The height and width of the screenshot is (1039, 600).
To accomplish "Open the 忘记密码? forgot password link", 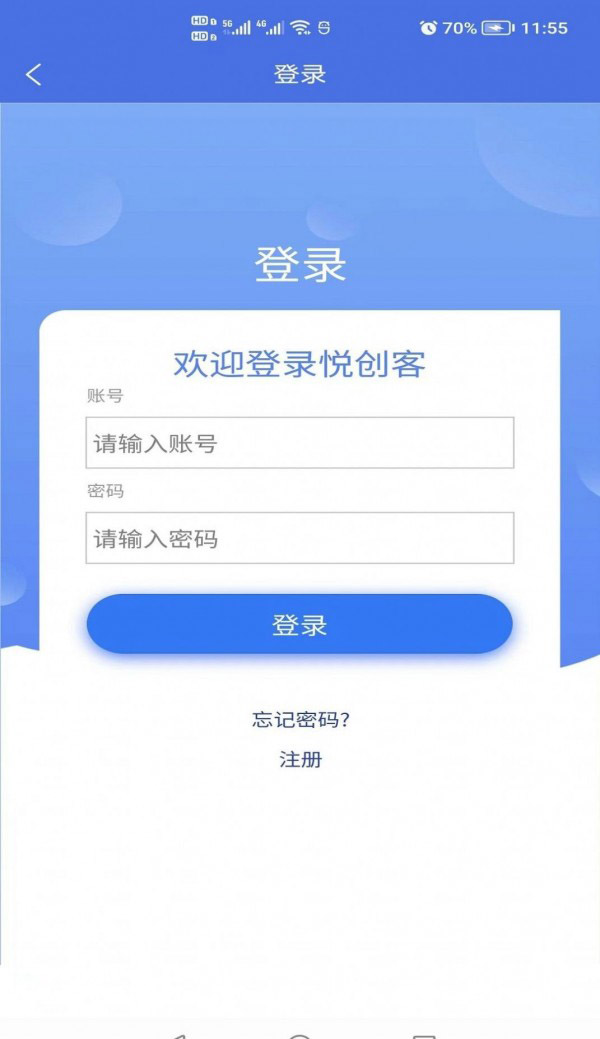I will pyautogui.click(x=300, y=720).
